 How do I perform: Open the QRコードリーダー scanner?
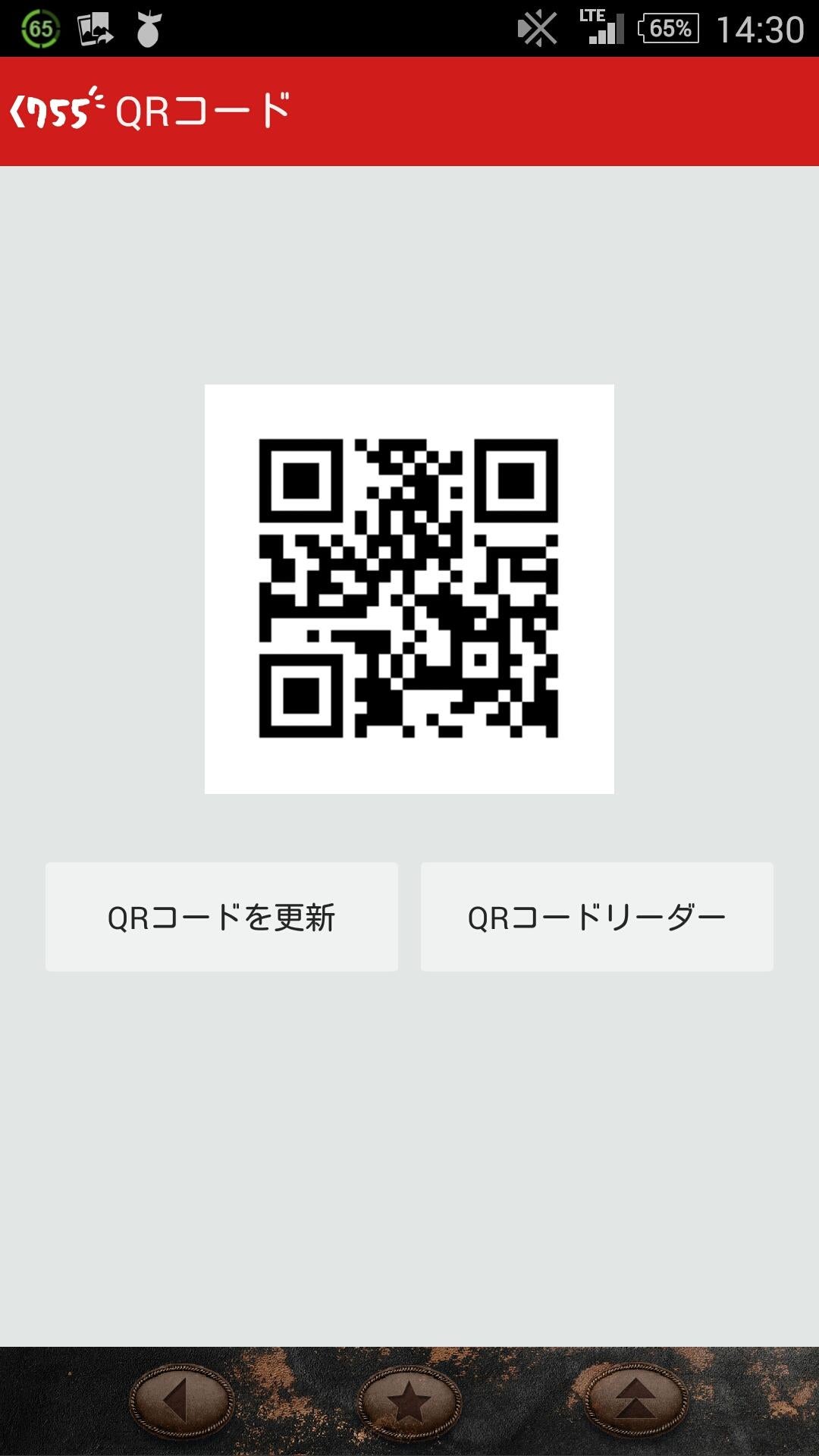(x=597, y=916)
